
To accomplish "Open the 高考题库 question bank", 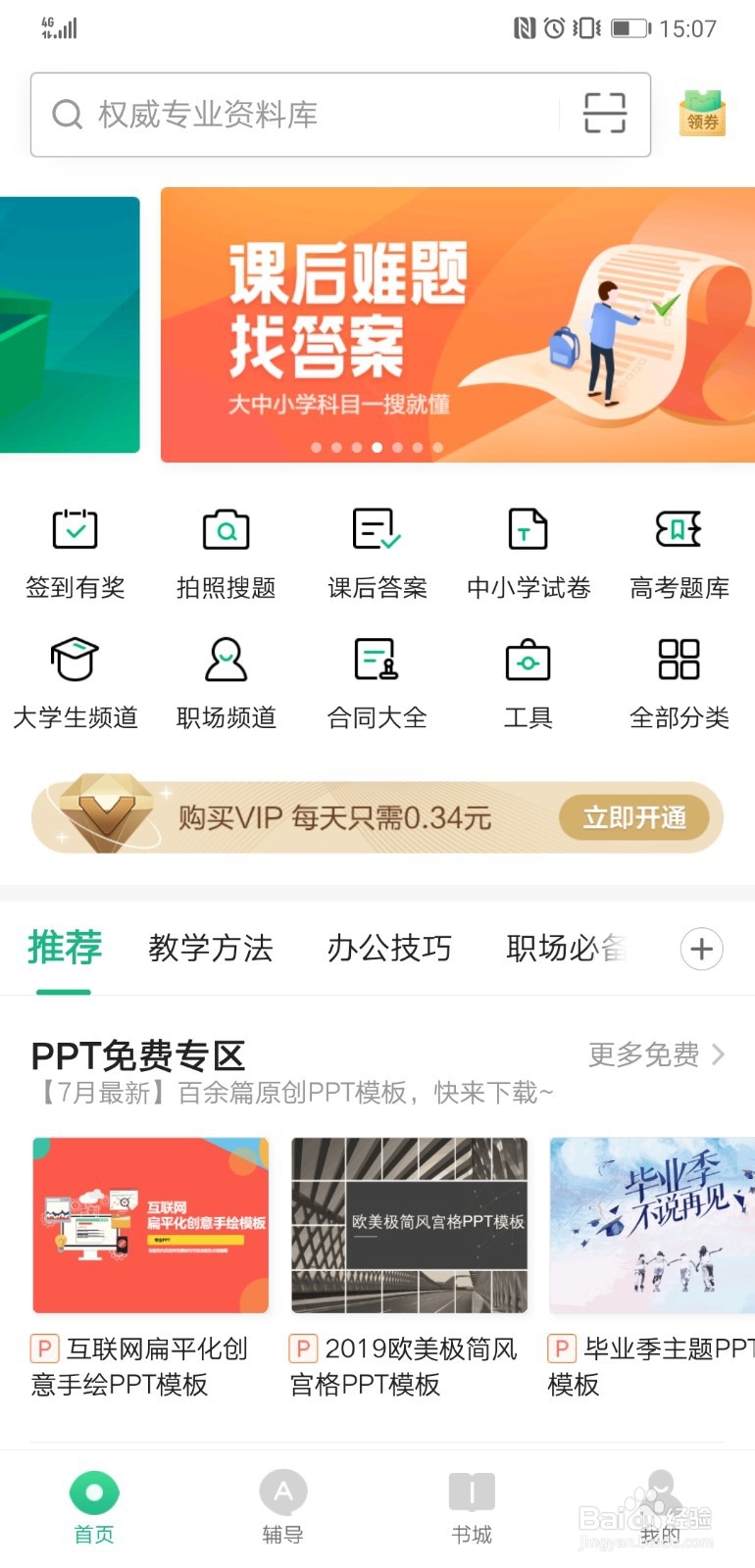I will click(x=679, y=549).
